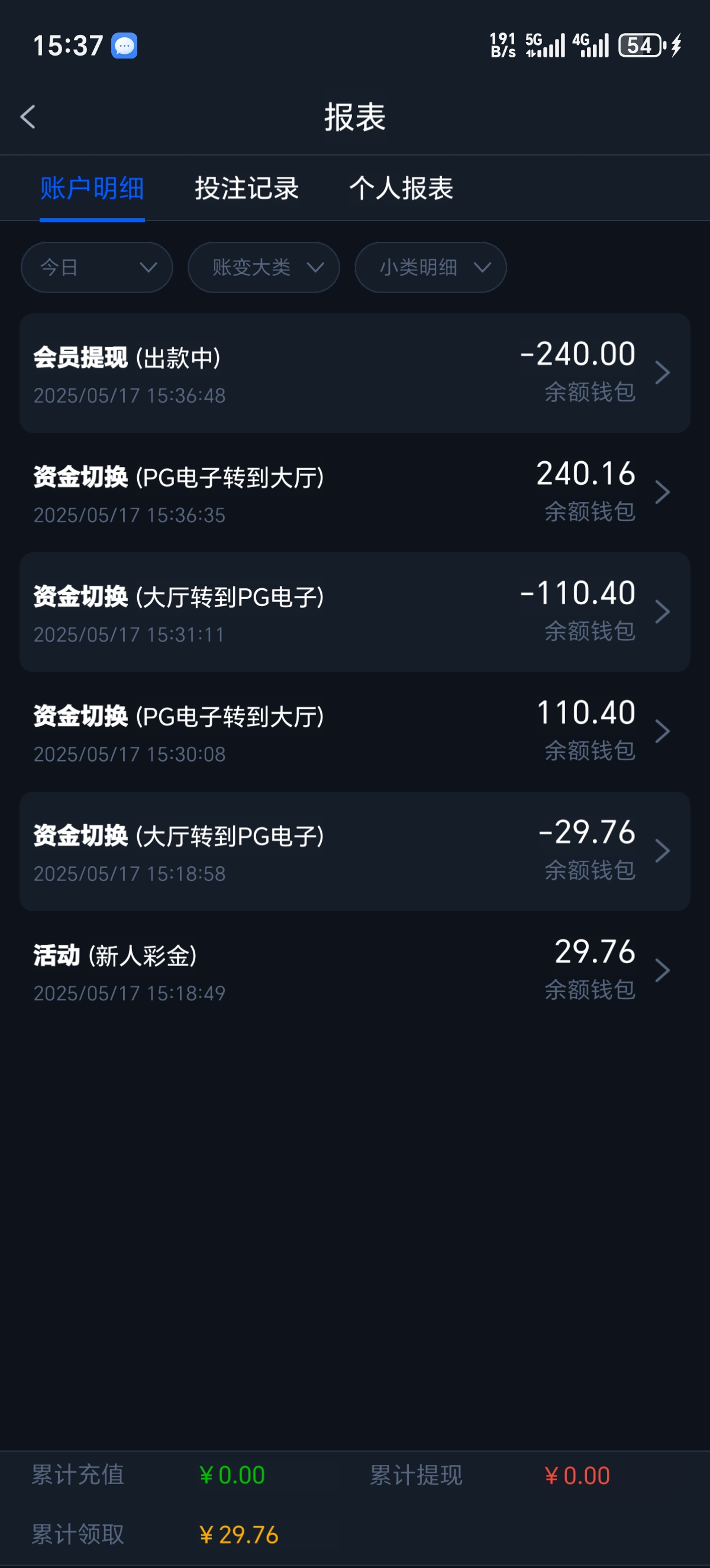Switch to the 投注记录 tab
The image size is (710, 1568).
point(247,188)
